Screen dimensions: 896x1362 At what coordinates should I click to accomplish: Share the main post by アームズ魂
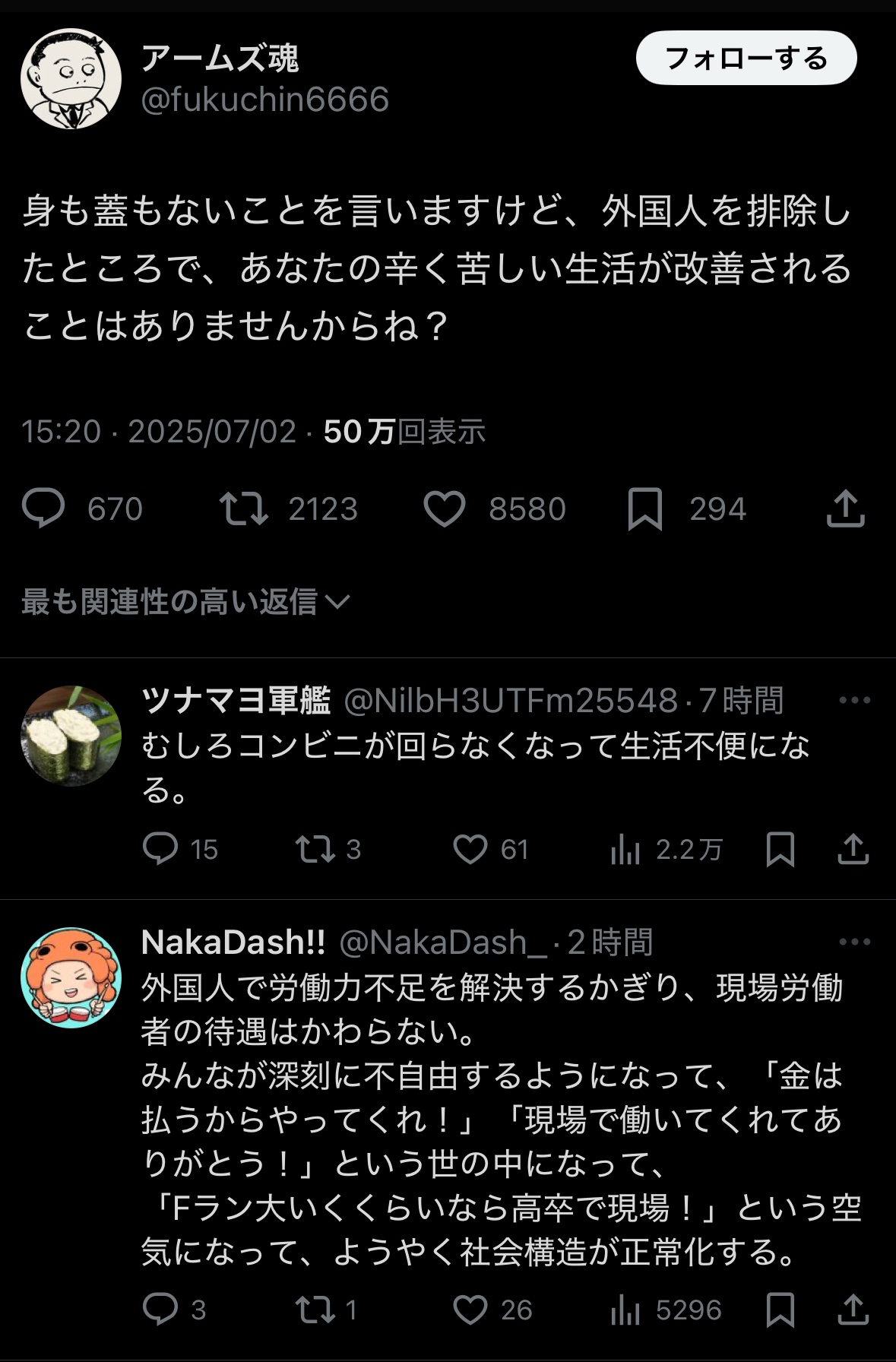pos(845,508)
